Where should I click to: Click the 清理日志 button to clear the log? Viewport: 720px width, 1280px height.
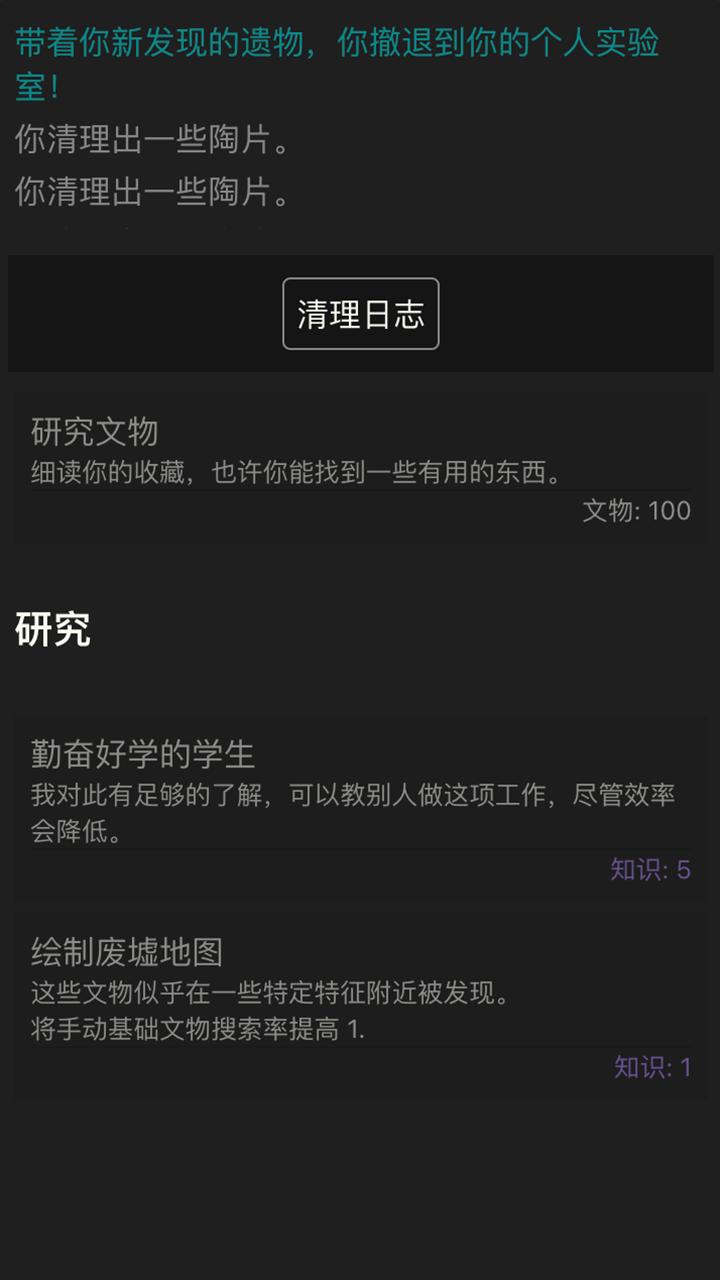coord(360,313)
